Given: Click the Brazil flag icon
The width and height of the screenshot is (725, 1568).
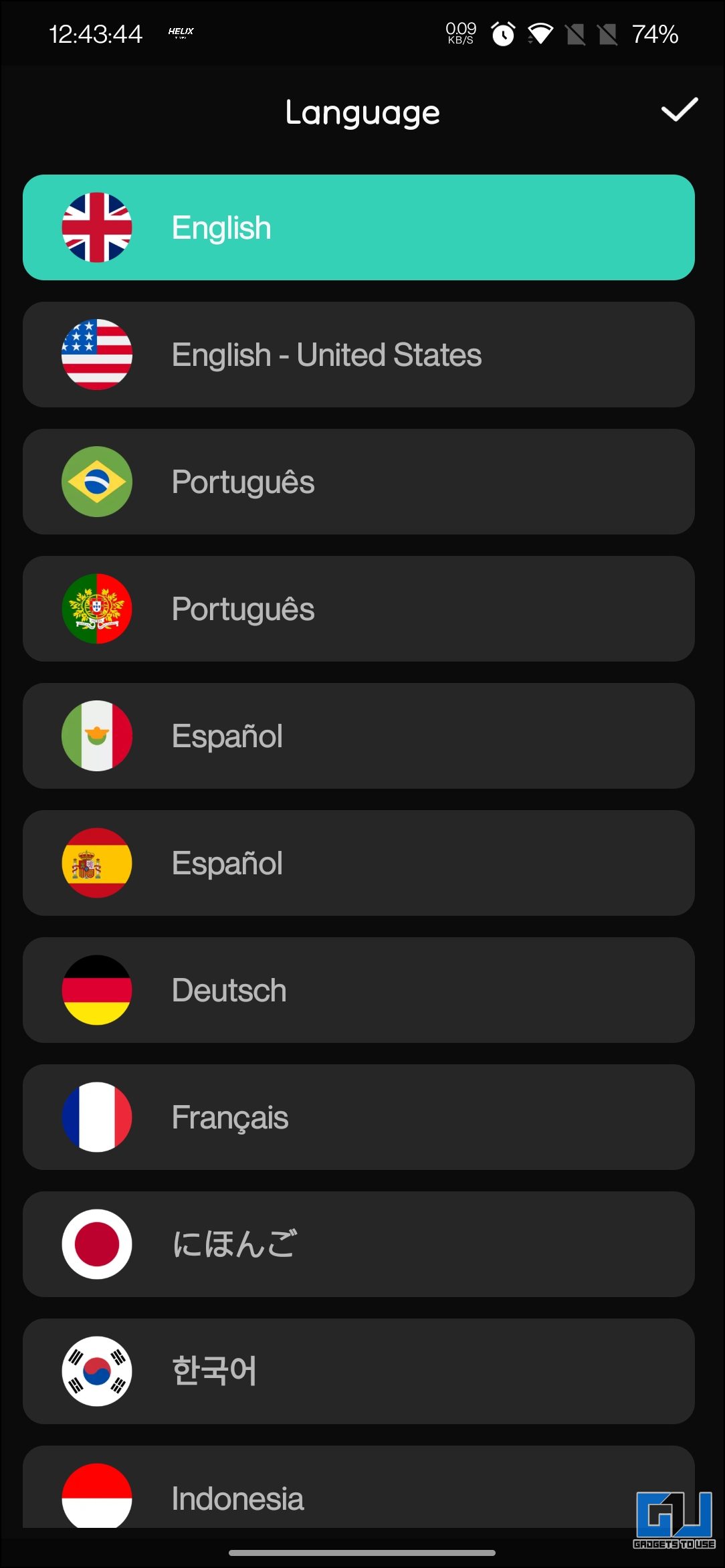Looking at the screenshot, I should (x=96, y=481).
